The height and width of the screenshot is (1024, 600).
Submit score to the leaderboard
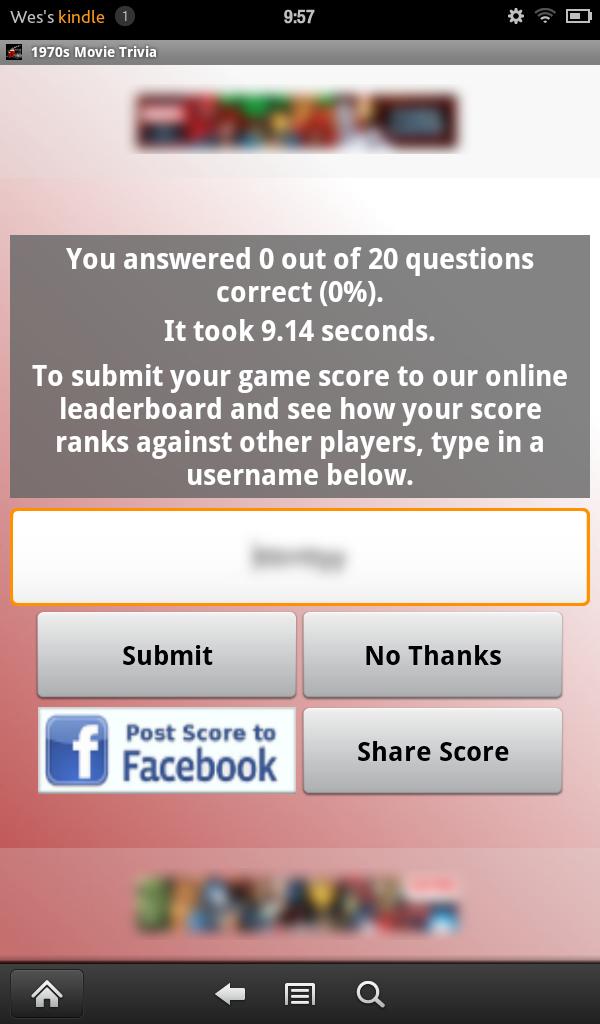(167, 655)
